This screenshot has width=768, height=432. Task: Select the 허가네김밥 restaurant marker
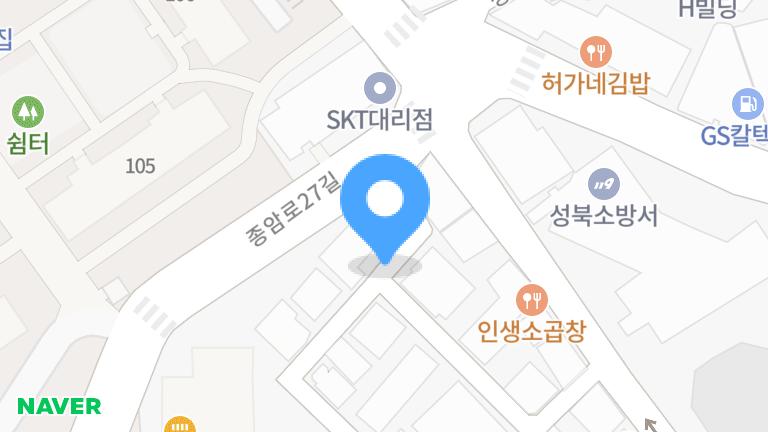click(596, 52)
